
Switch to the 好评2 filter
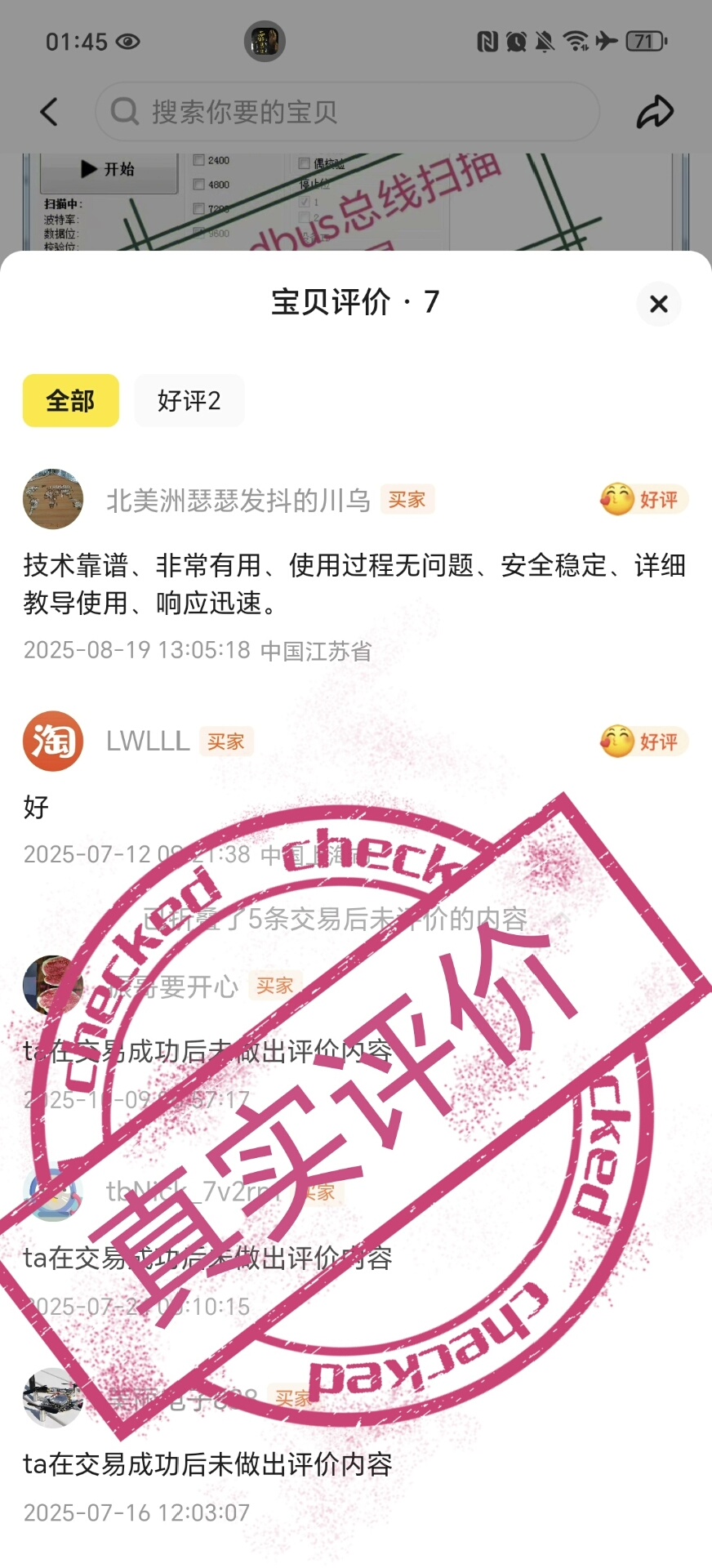189,401
